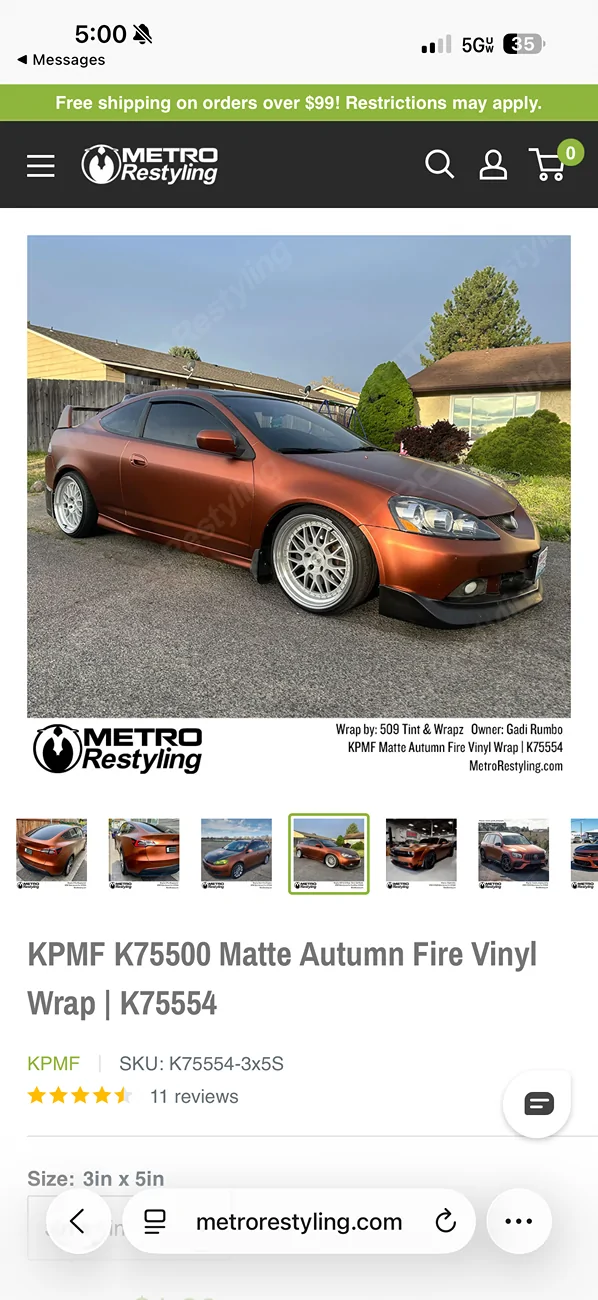Open the main orange car product image
Image resolution: width=598 pixels, height=1300 pixels.
(x=299, y=507)
